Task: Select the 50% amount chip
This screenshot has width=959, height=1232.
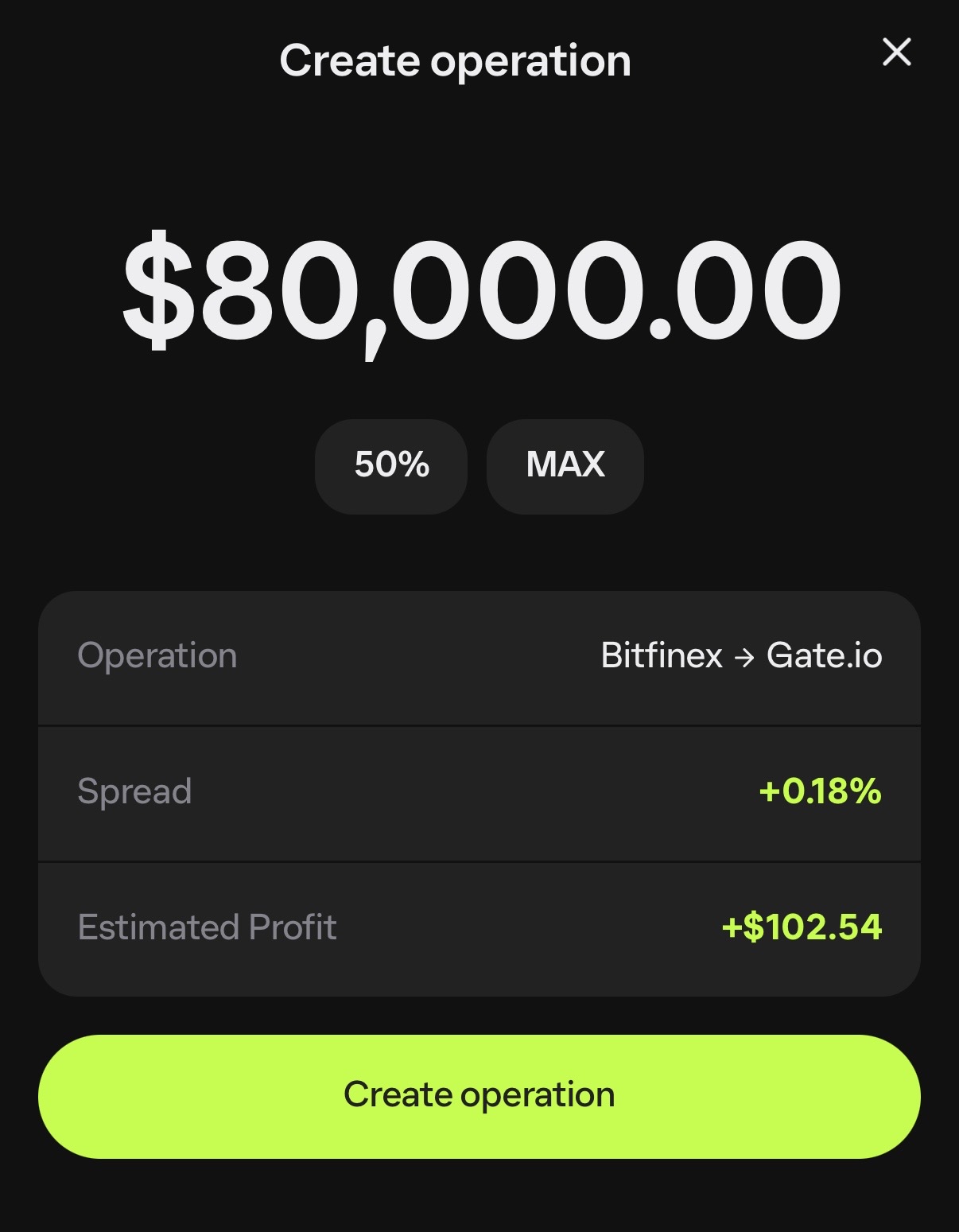Action: (x=391, y=465)
